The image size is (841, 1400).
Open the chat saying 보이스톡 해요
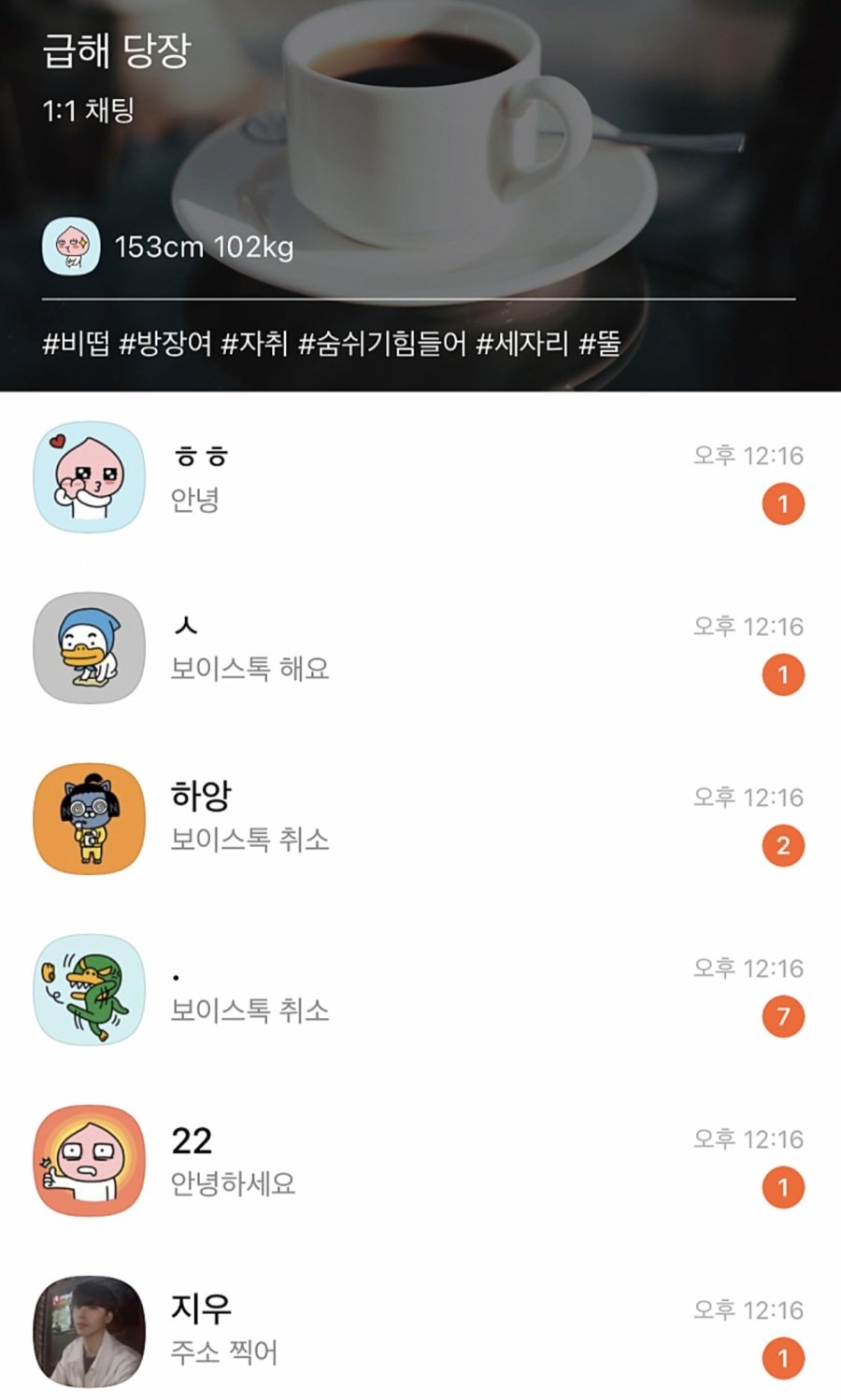[420, 649]
